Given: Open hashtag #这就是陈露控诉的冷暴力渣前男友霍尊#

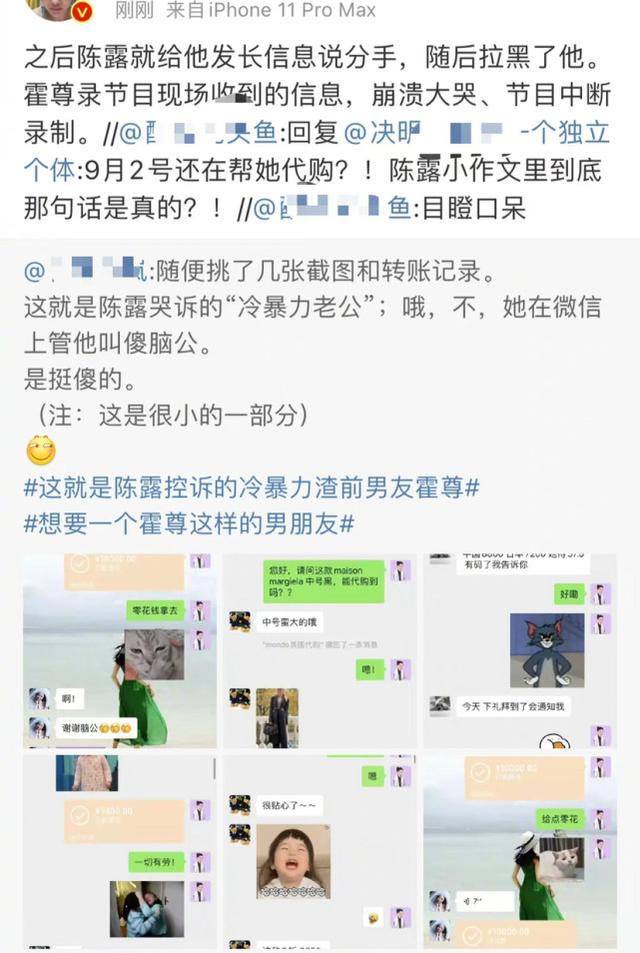Looking at the screenshot, I should coord(251,491).
